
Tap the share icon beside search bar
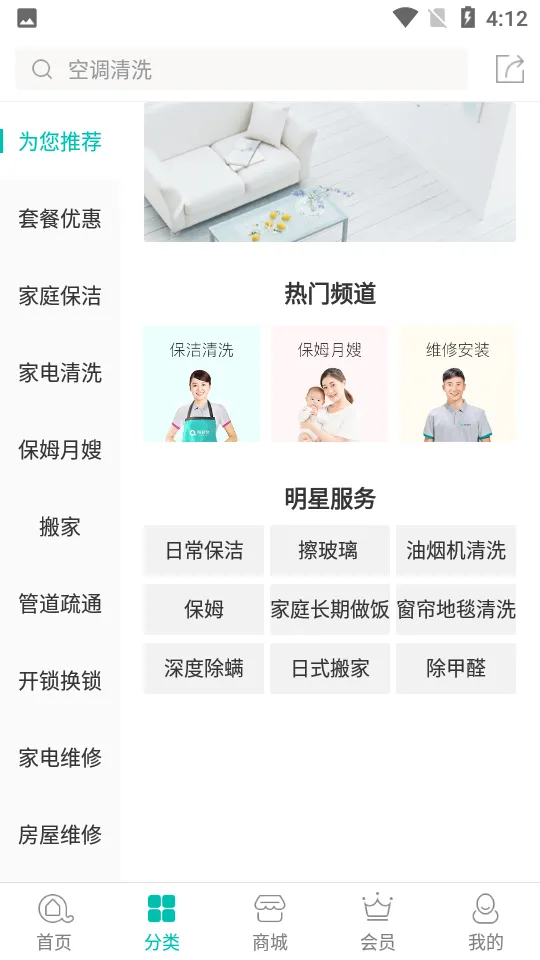pyautogui.click(x=509, y=69)
